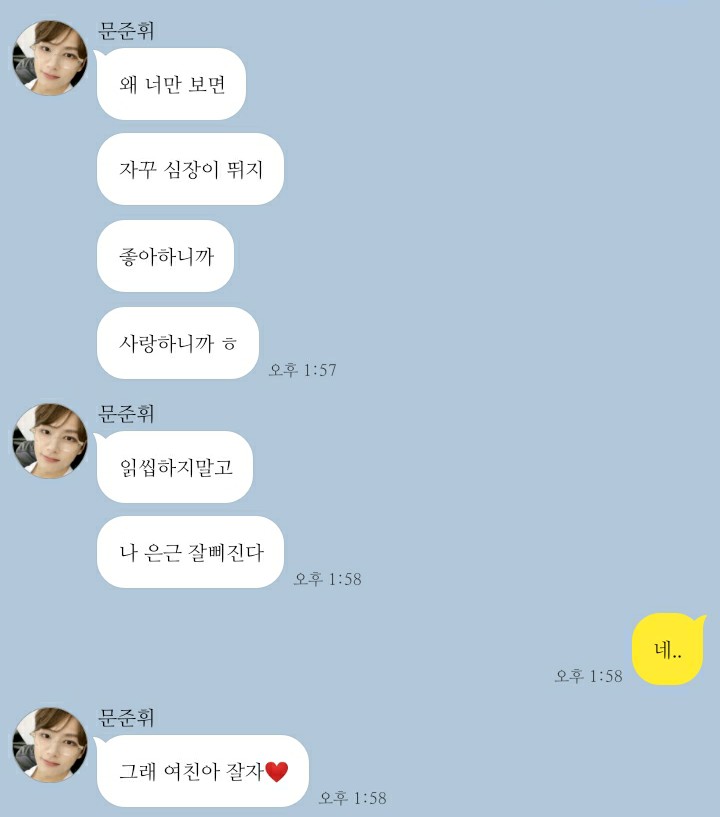View 문준휘's profile picture by '그래 여친아 잘자'
Image resolution: width=720 pixels, height=817 pixels.
pyautogui.click(x=50, y=745)
